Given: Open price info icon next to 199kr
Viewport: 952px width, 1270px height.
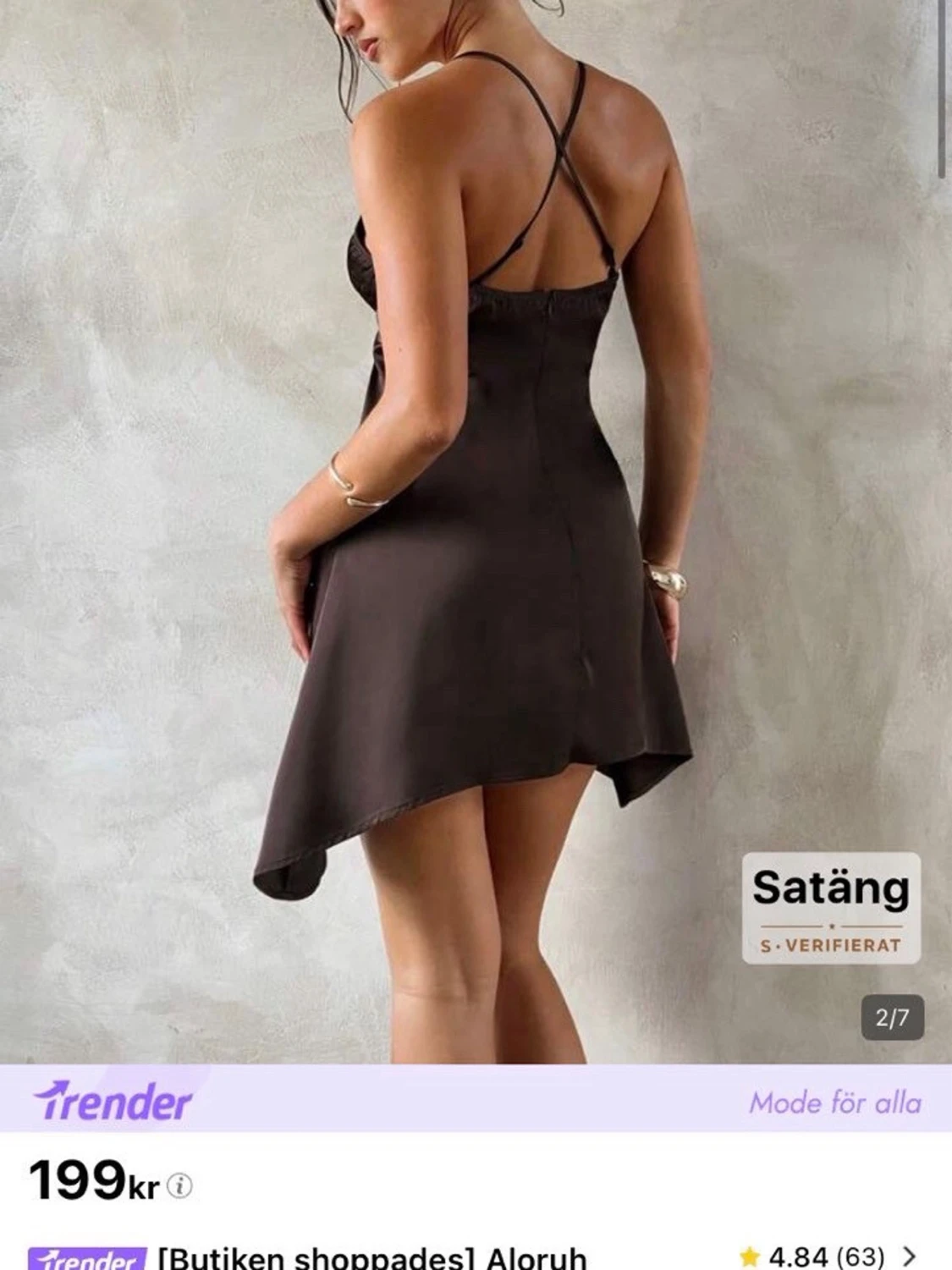Looking at the screenshot, I should (x=179, y=1186).
